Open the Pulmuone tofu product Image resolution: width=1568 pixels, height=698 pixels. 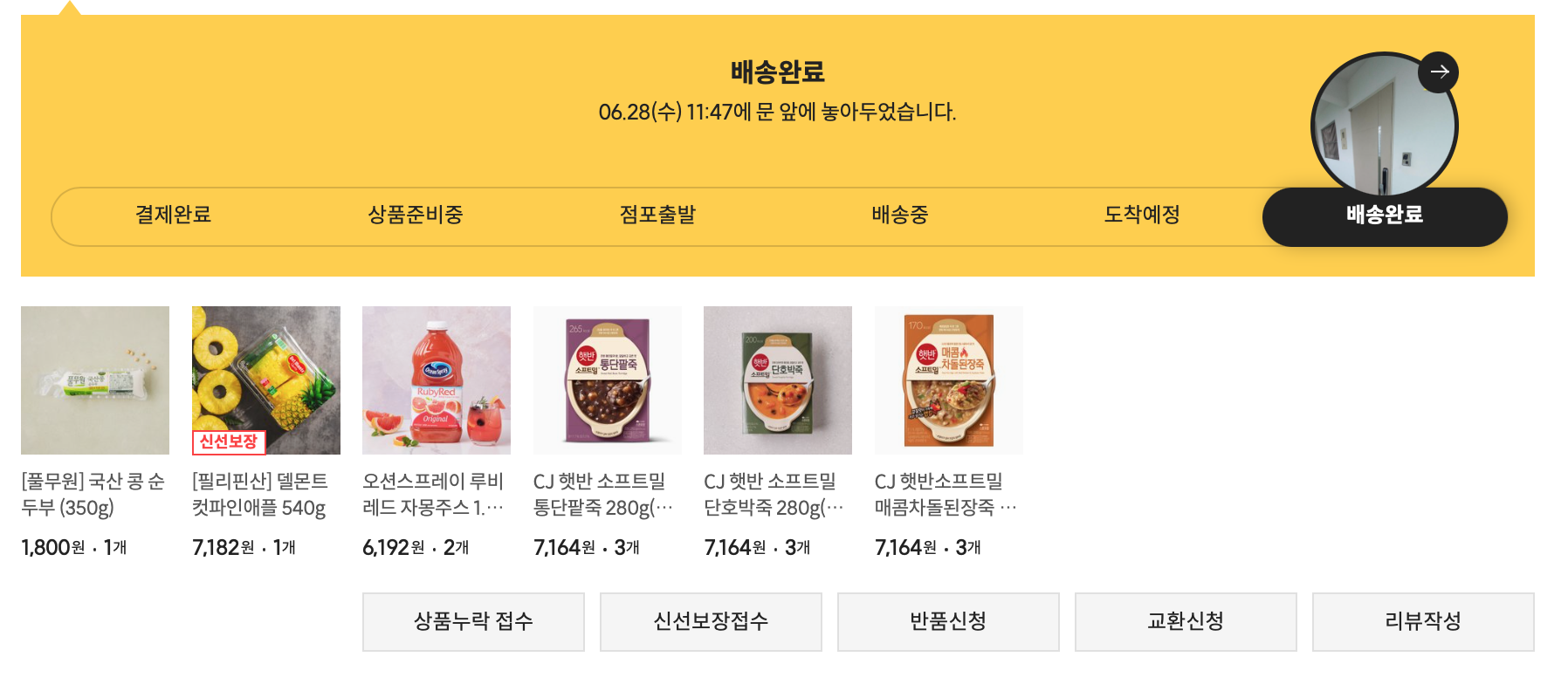pos(95,380)
